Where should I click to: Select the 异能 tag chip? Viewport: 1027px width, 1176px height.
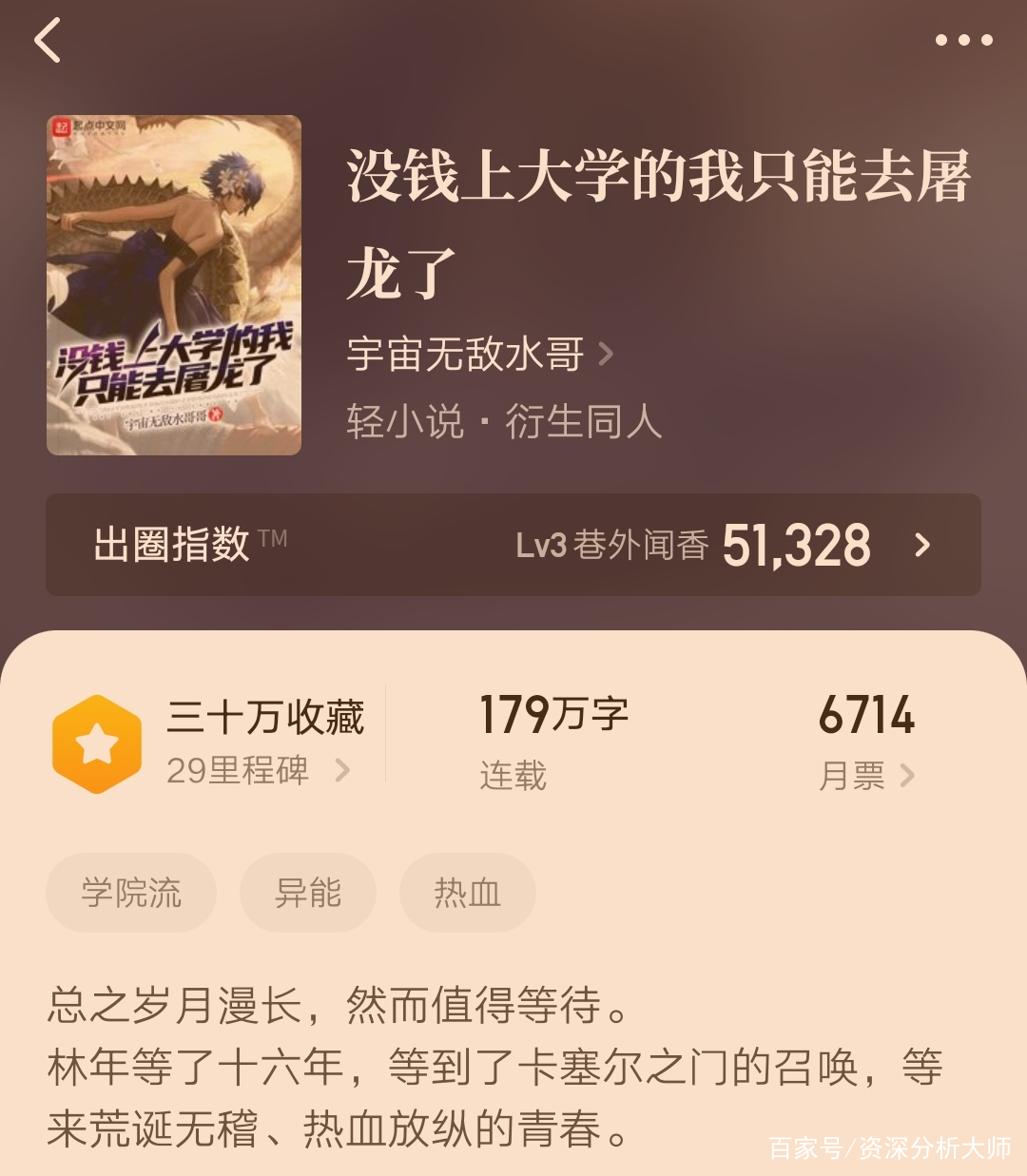click(x=307, y=893)
